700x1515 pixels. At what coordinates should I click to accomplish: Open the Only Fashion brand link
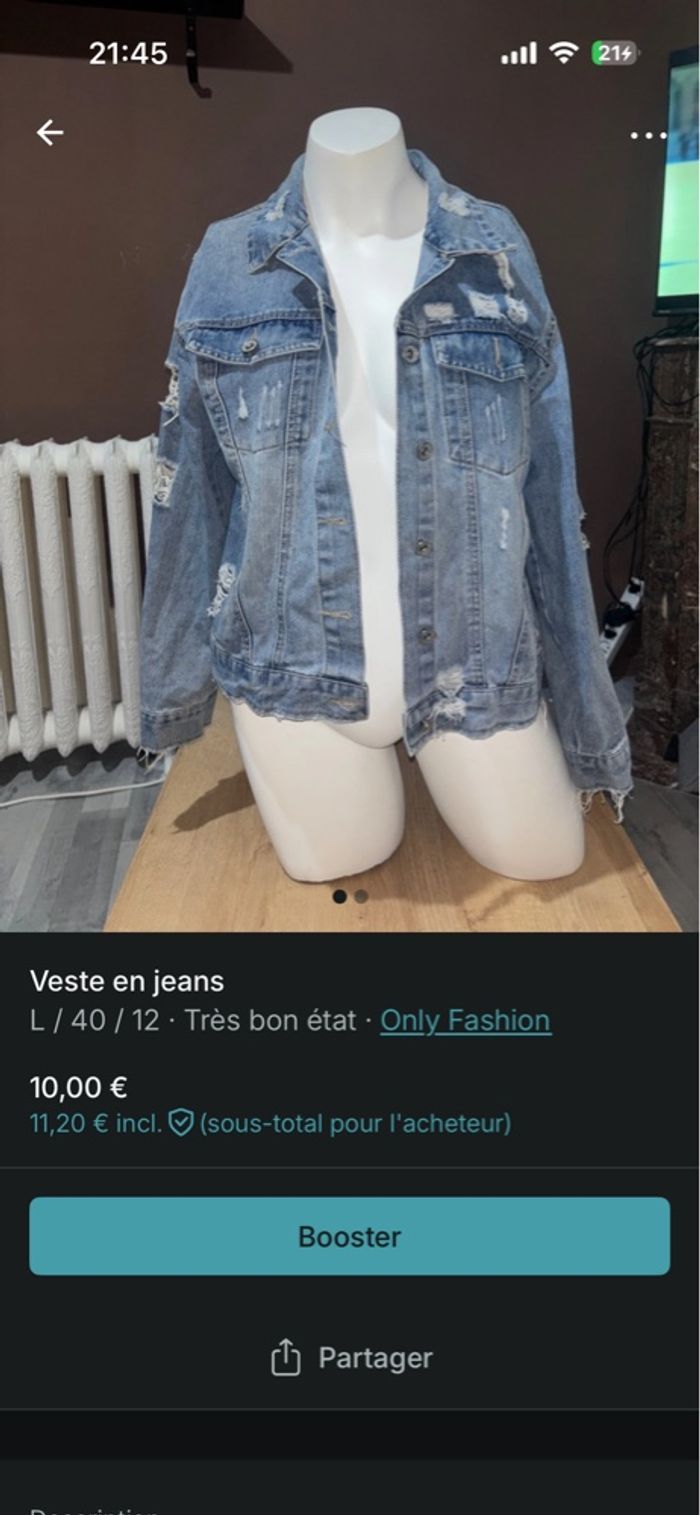coord(465,1021)
